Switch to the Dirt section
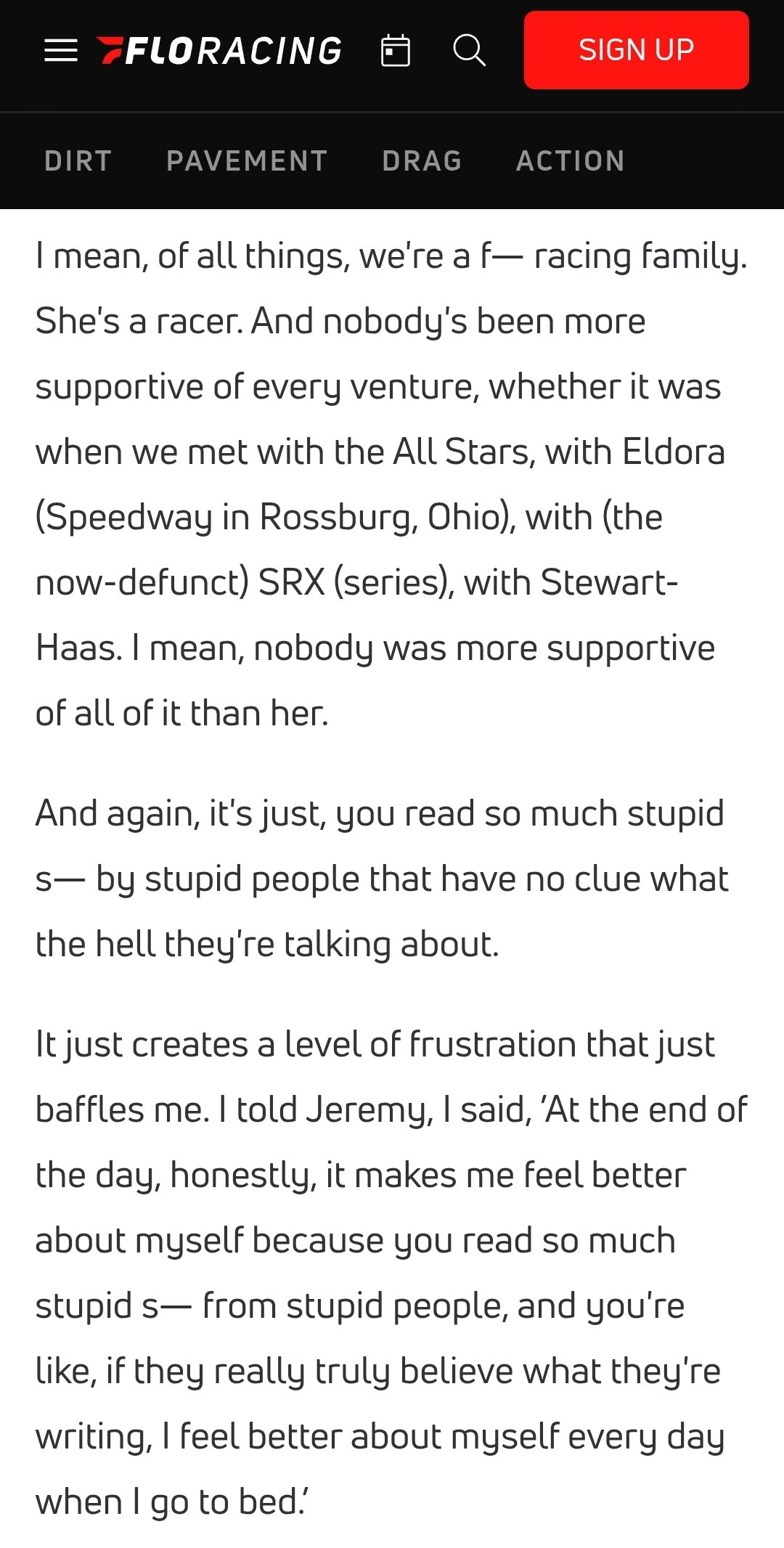 click(78, 160)
